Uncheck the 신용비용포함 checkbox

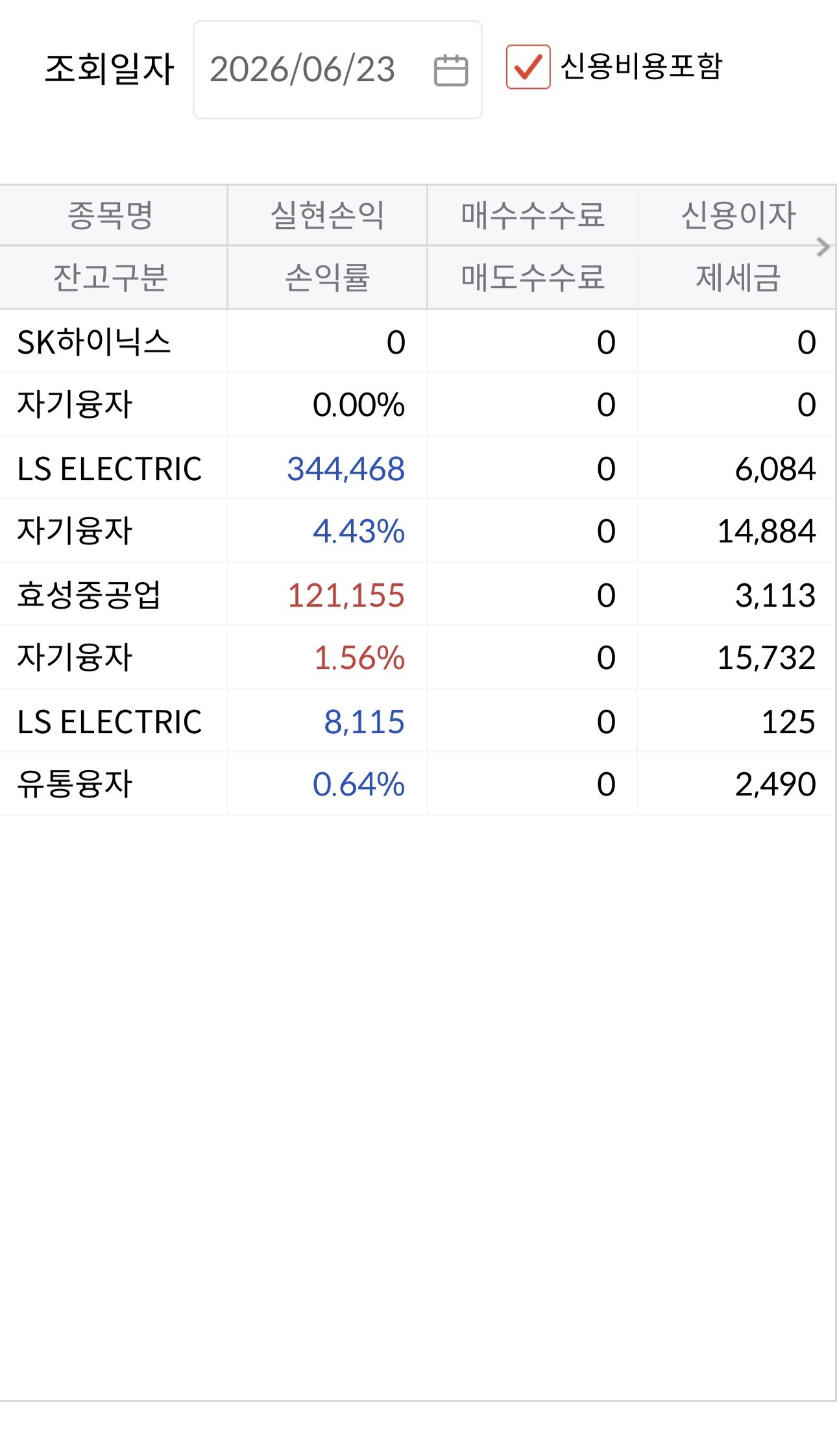[x=528, y=67]
